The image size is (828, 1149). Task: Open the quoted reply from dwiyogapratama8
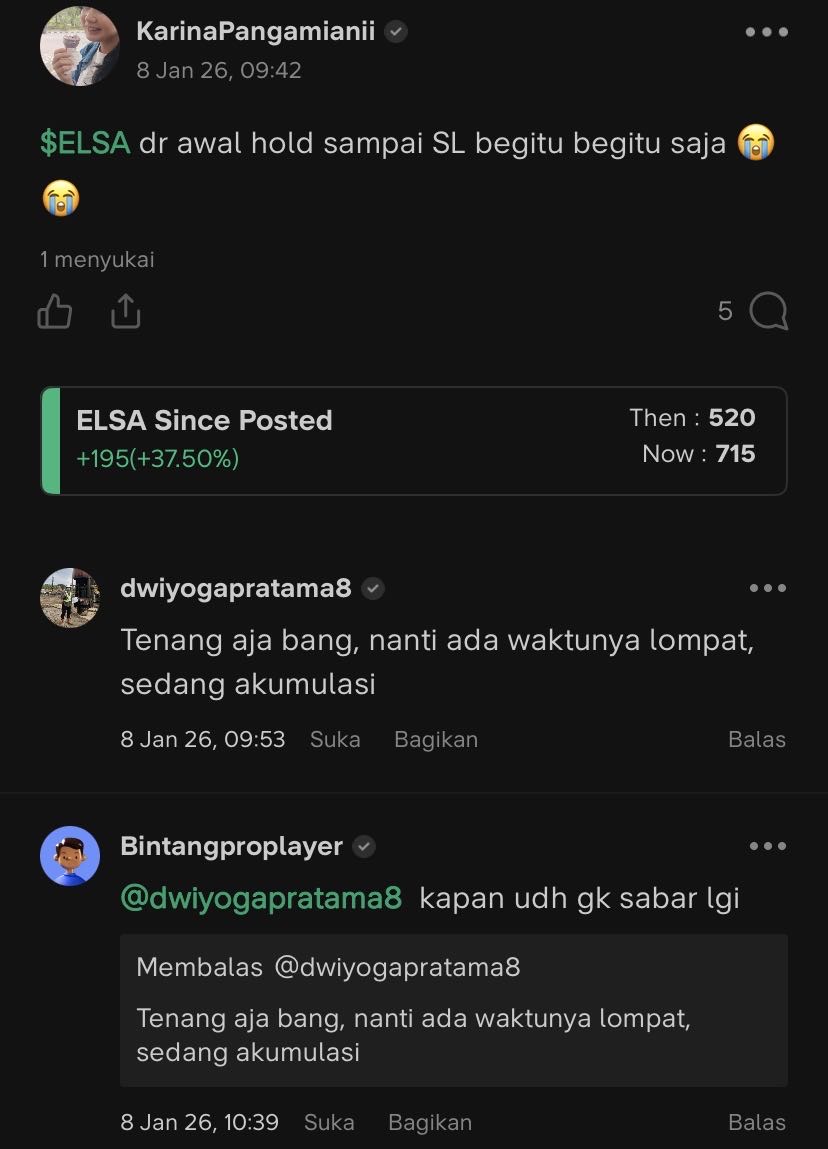pyautogui.click(x=453, y=1010)
